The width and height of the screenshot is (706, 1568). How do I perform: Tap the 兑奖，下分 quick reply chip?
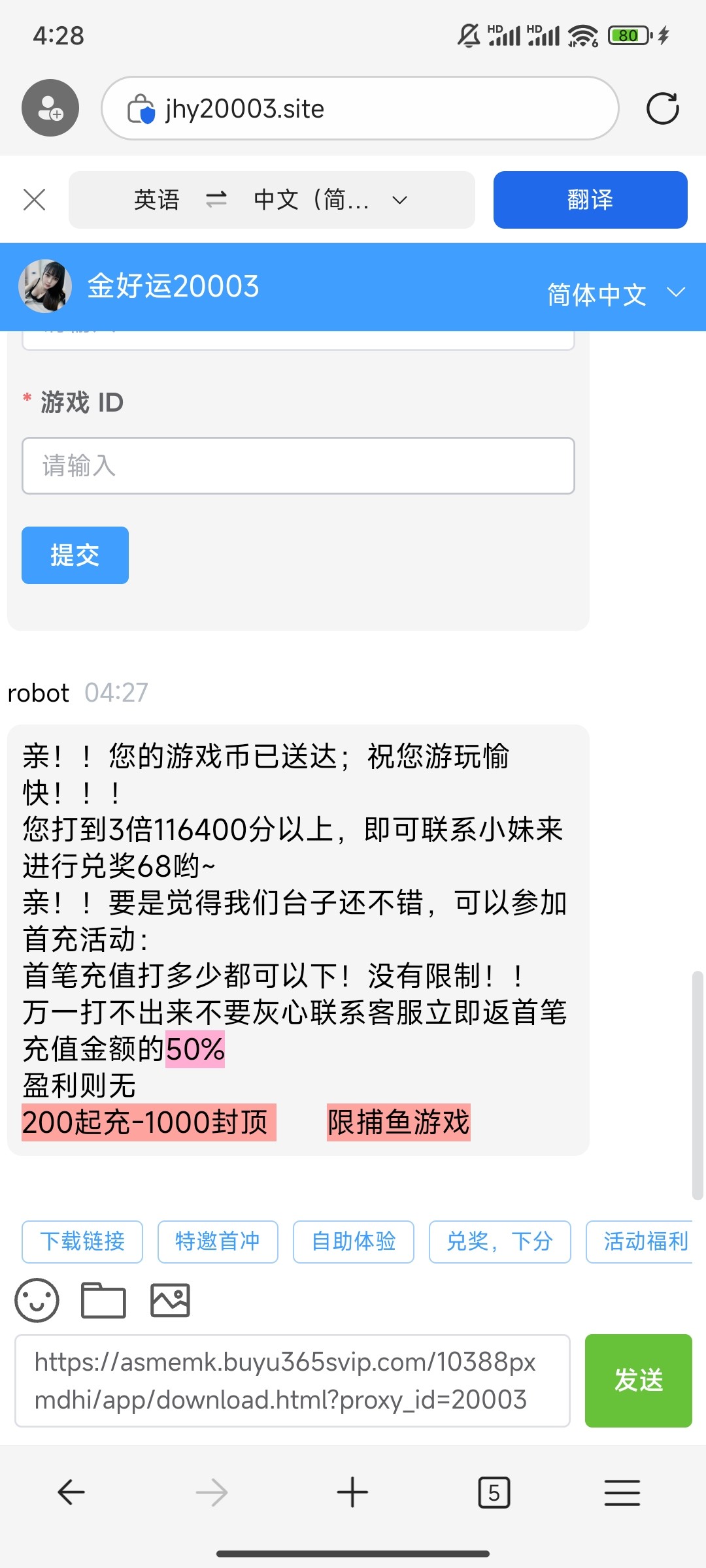(500, 1241)
